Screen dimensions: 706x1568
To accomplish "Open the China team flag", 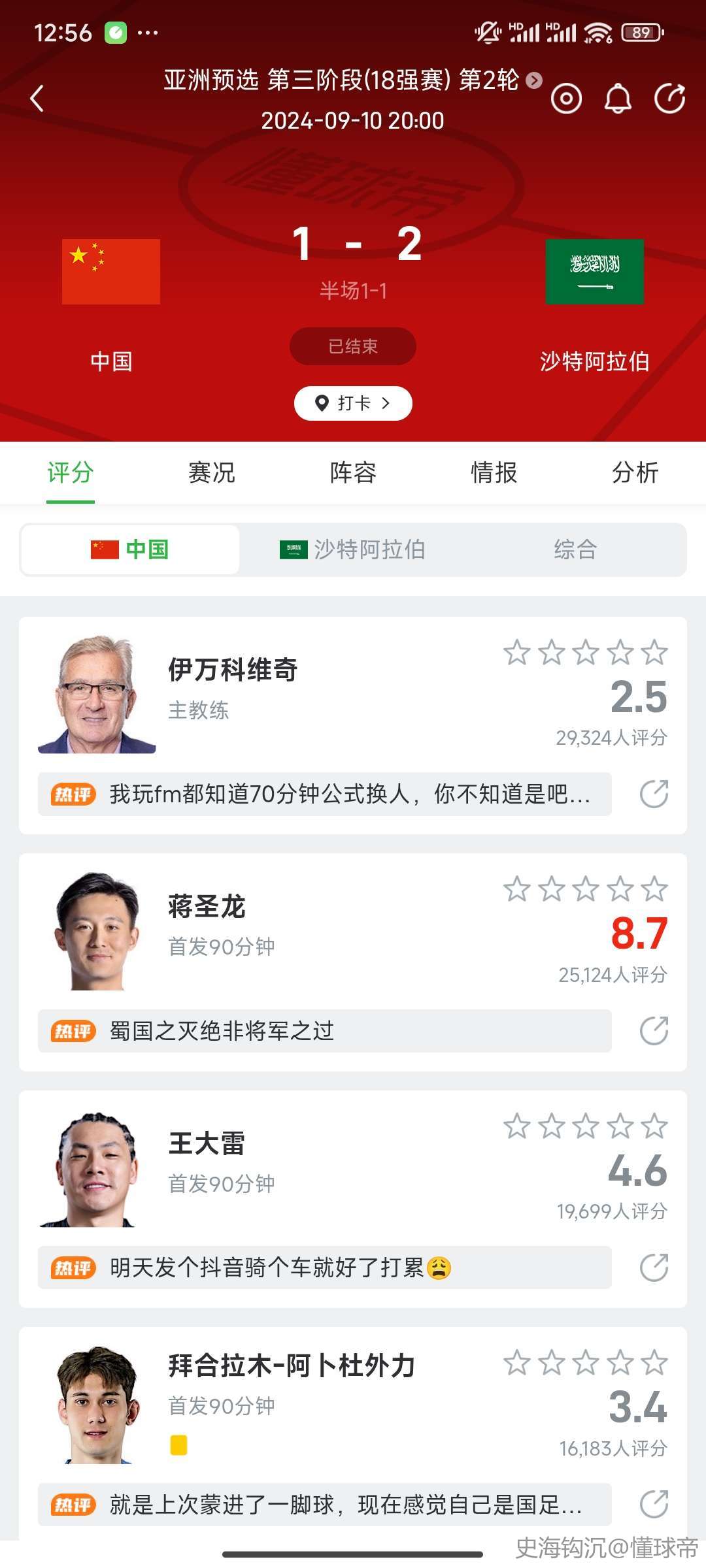I will [x=111, y=272].
